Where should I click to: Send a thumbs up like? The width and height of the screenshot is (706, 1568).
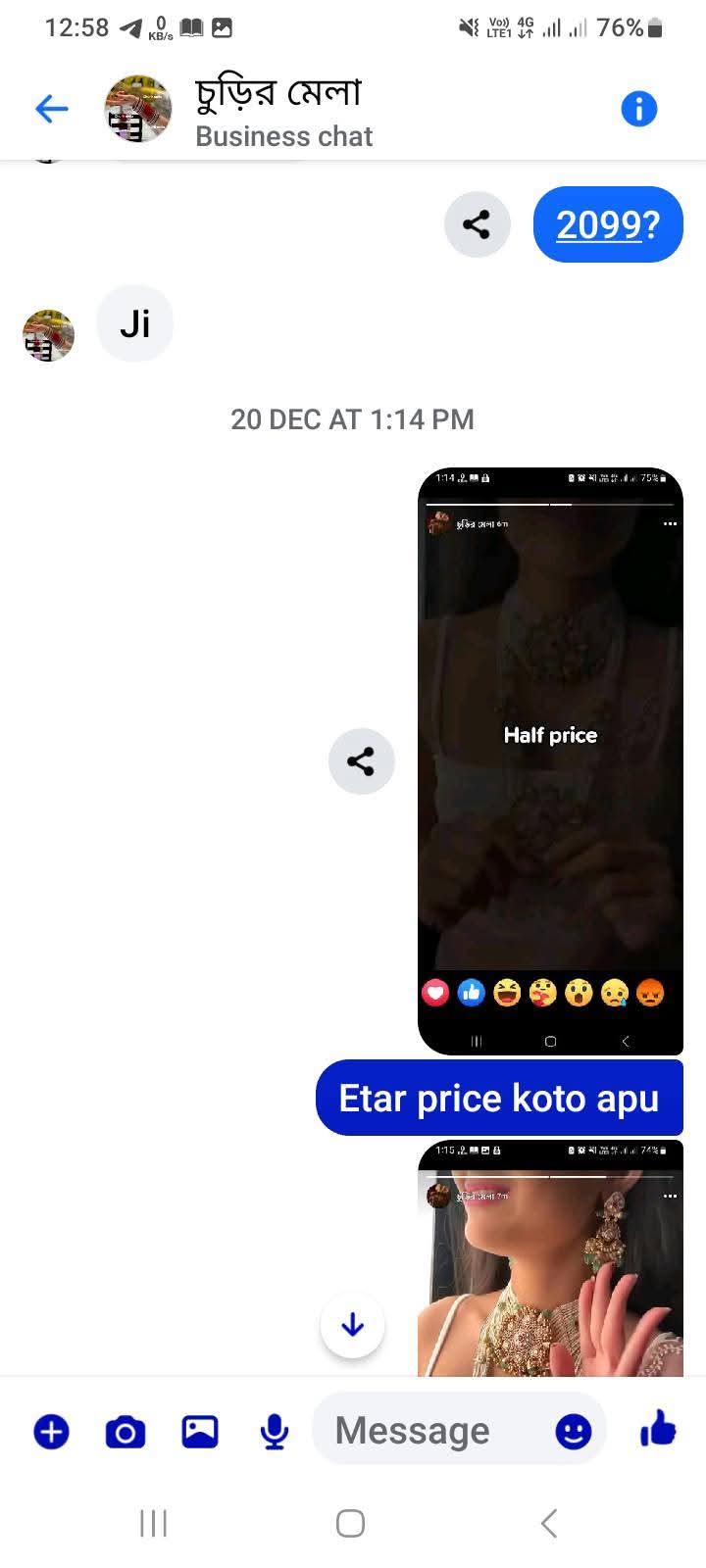pyautogui.click(x=658, y=1429)
